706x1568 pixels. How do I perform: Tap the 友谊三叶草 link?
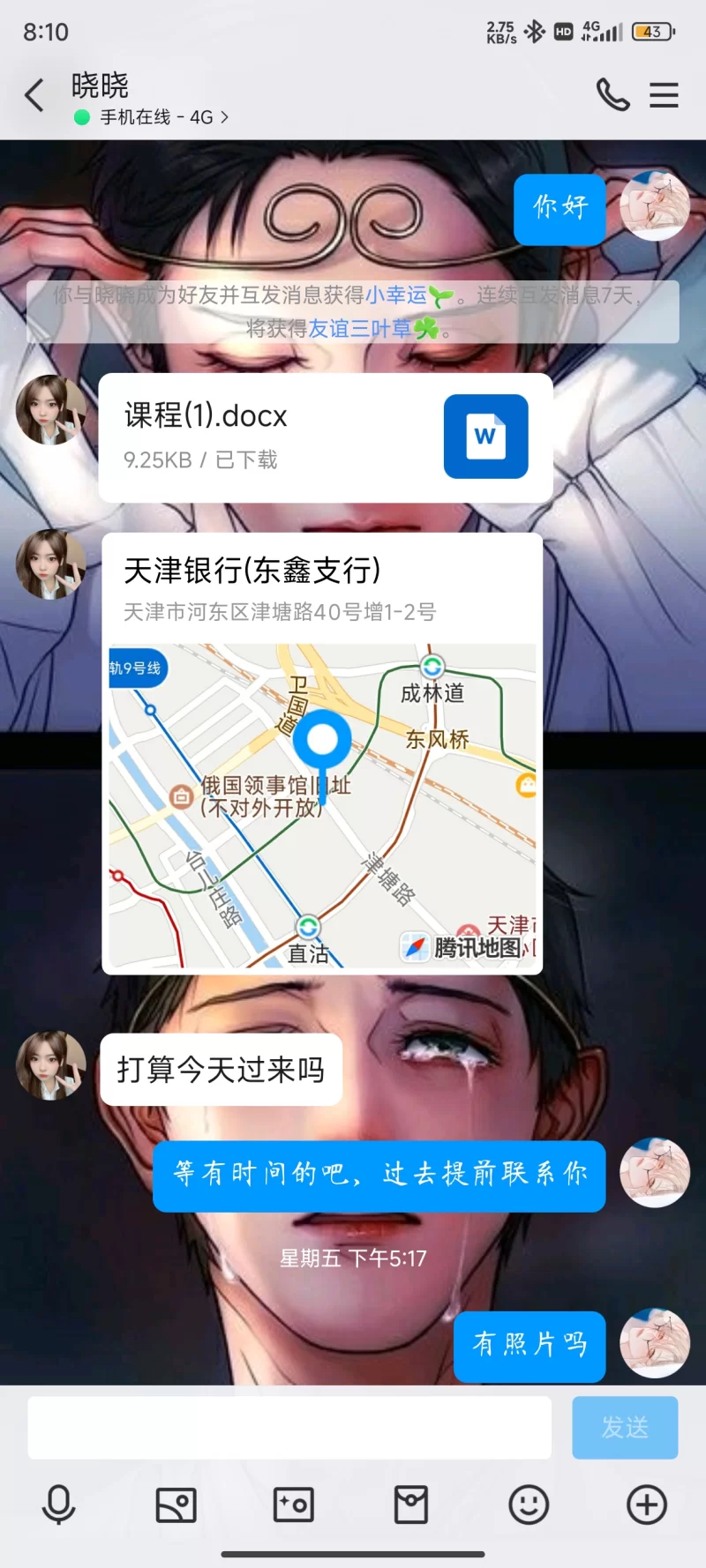360,329
